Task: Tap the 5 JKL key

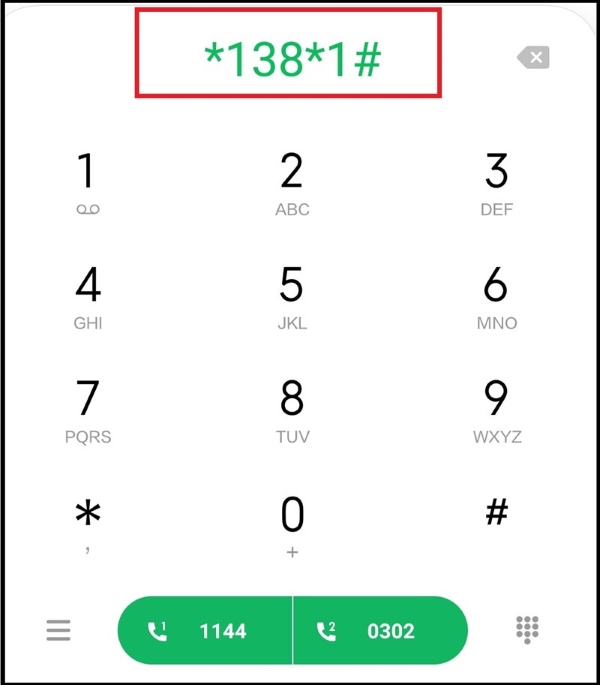Action: [x=292, y=297]
